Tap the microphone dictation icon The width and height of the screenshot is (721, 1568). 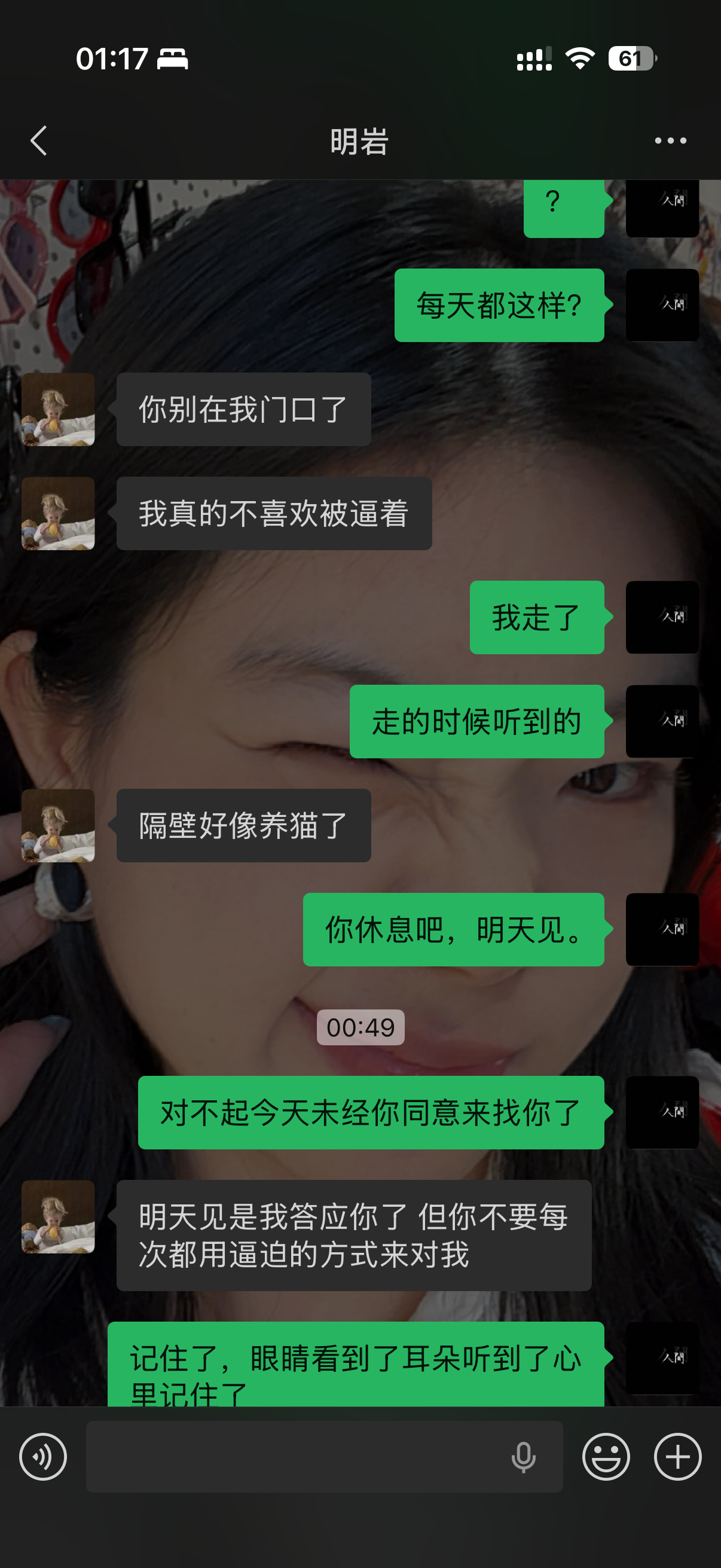(523, 1457)
